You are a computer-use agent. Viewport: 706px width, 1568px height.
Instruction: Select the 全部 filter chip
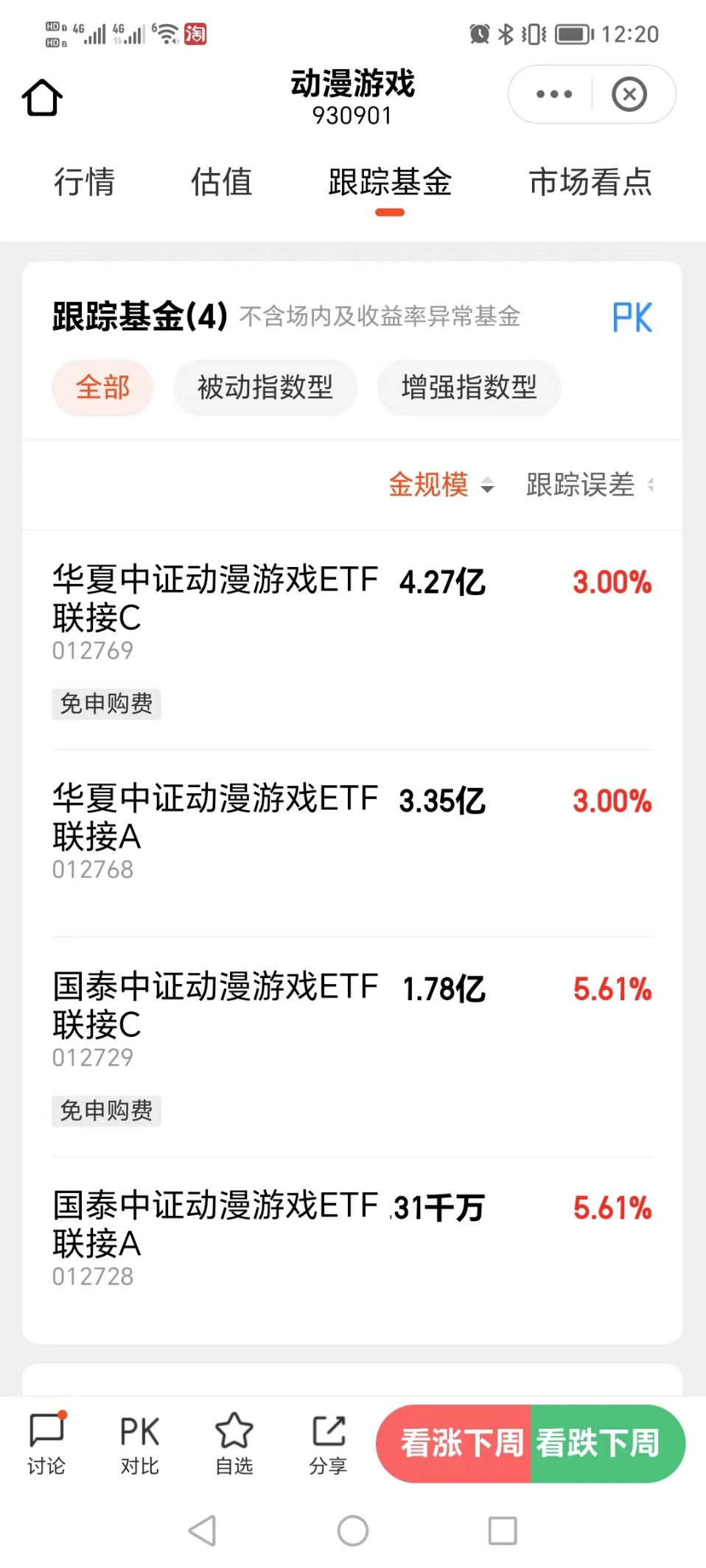pos(102,387)
